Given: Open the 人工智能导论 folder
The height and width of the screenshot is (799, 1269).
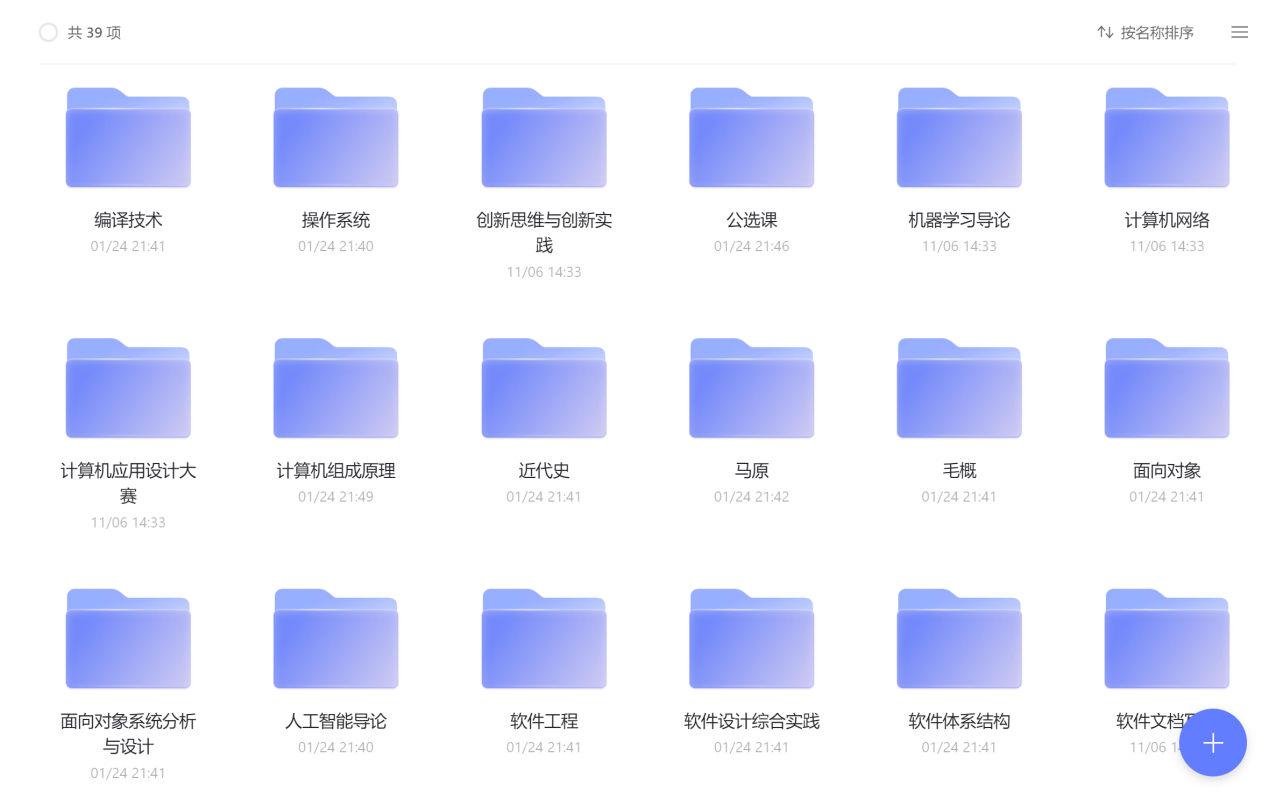Looking at the screenshot, I should [336, 640].
